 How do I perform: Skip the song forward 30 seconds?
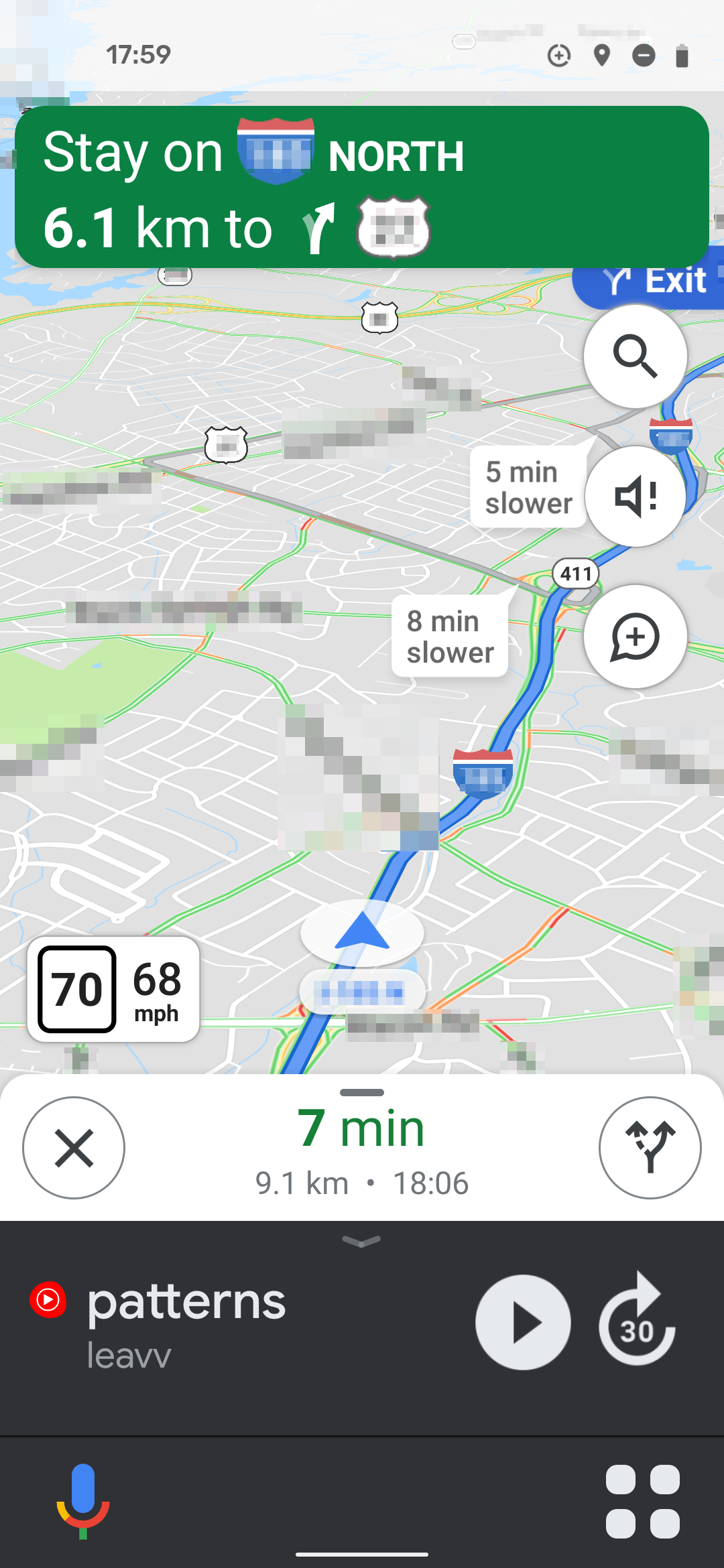tap(636, 1323)
